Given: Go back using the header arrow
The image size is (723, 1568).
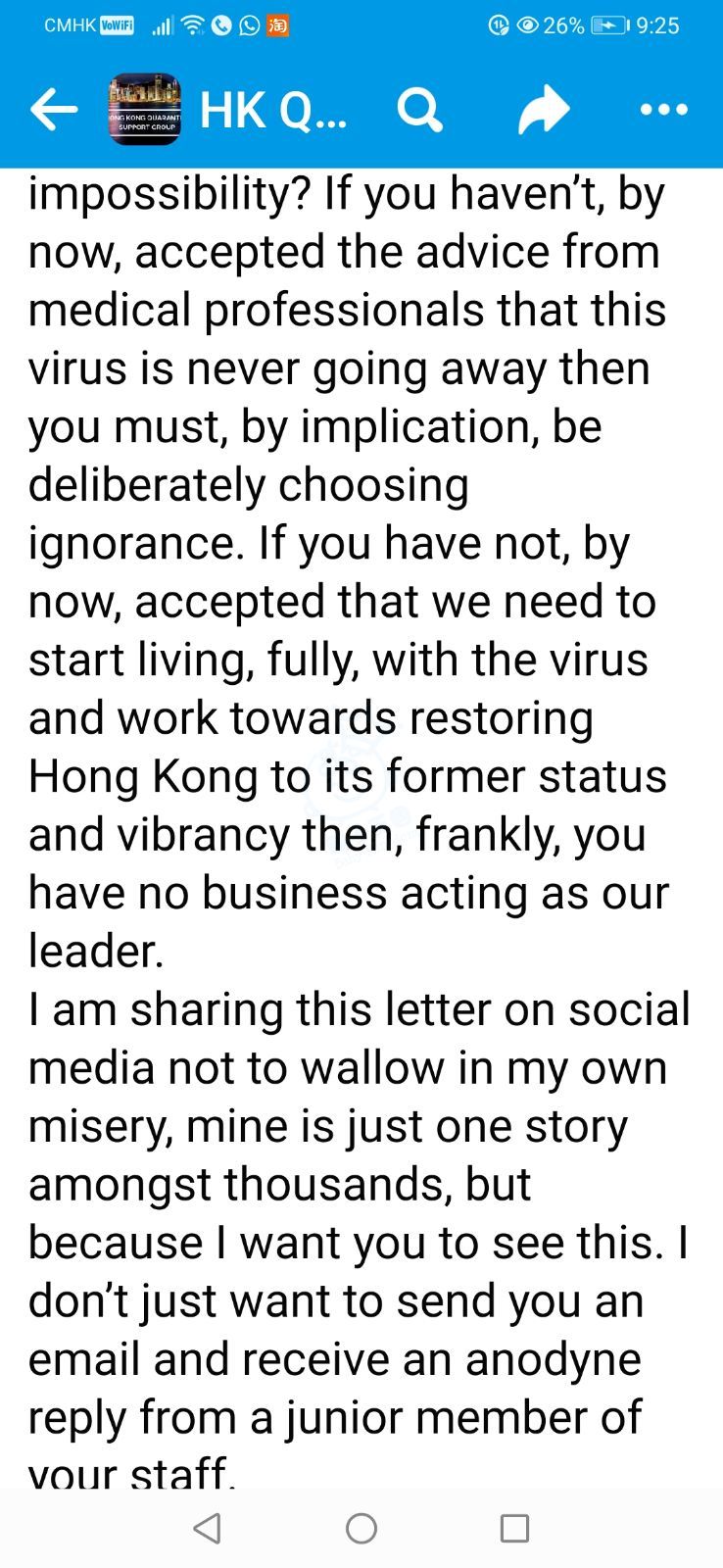Looking at the screenshot, I should click(54, 109).
